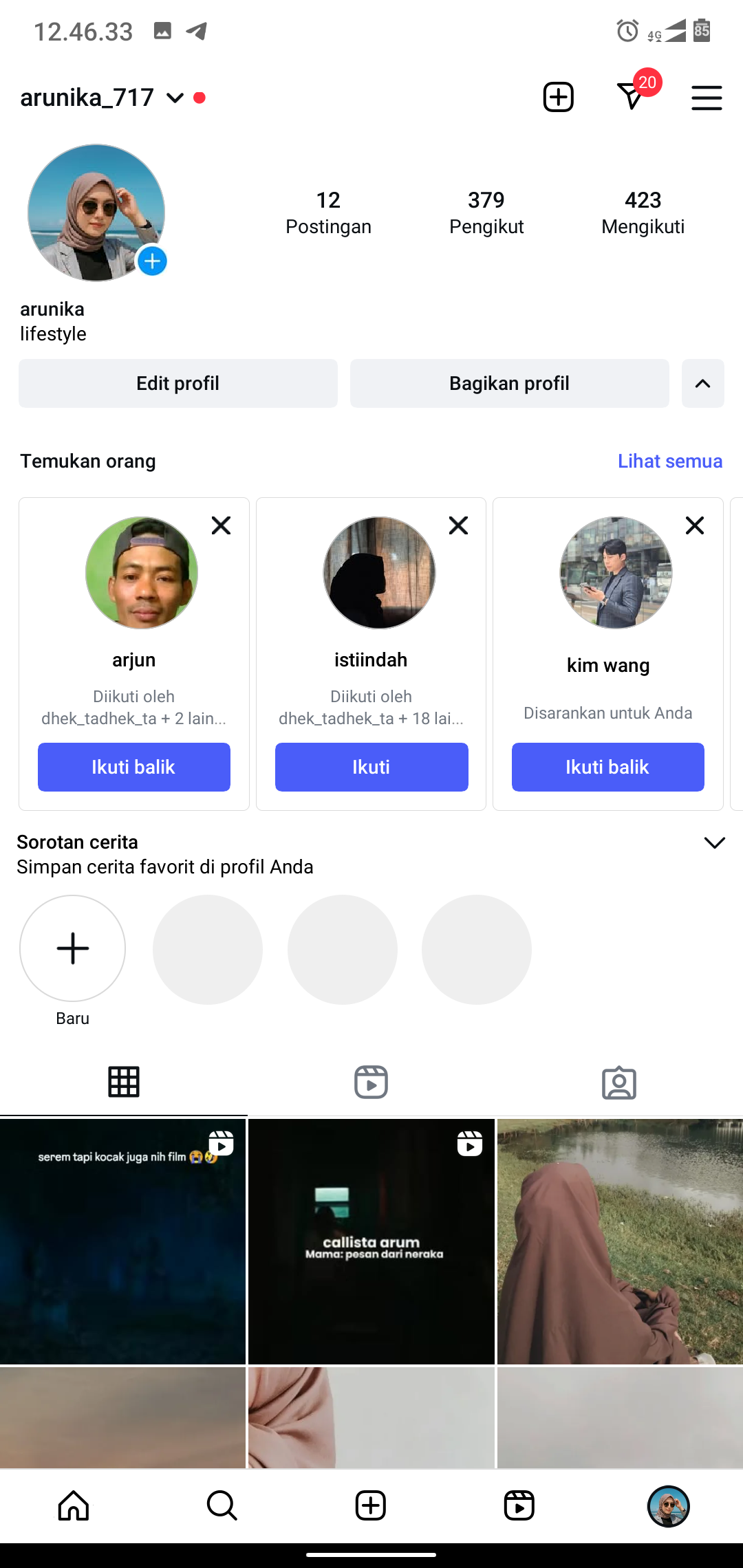The width and height of the screenshot is (743, 1568).
Task: Switch to the Reels tab on profile
Action: tap(371, 1082)
